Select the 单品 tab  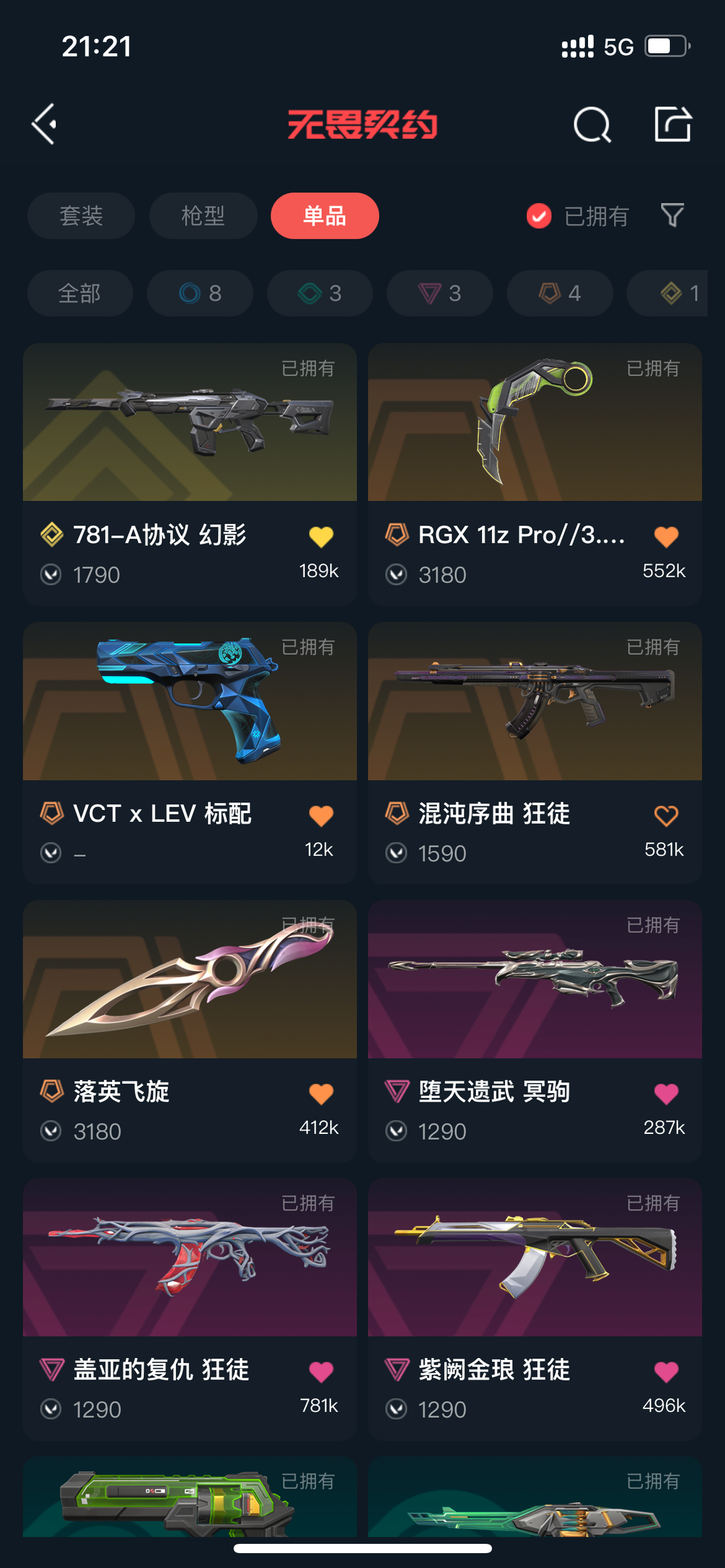pyautogui.click(x=325, y=216)
